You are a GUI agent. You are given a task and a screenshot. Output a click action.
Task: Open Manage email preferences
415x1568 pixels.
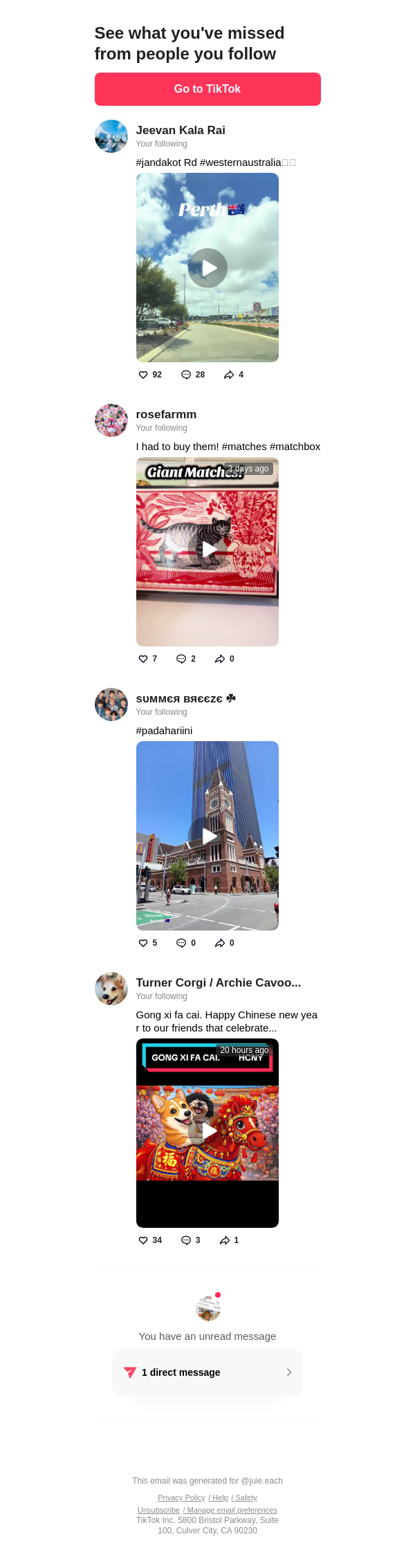[x=232, y=1510]
